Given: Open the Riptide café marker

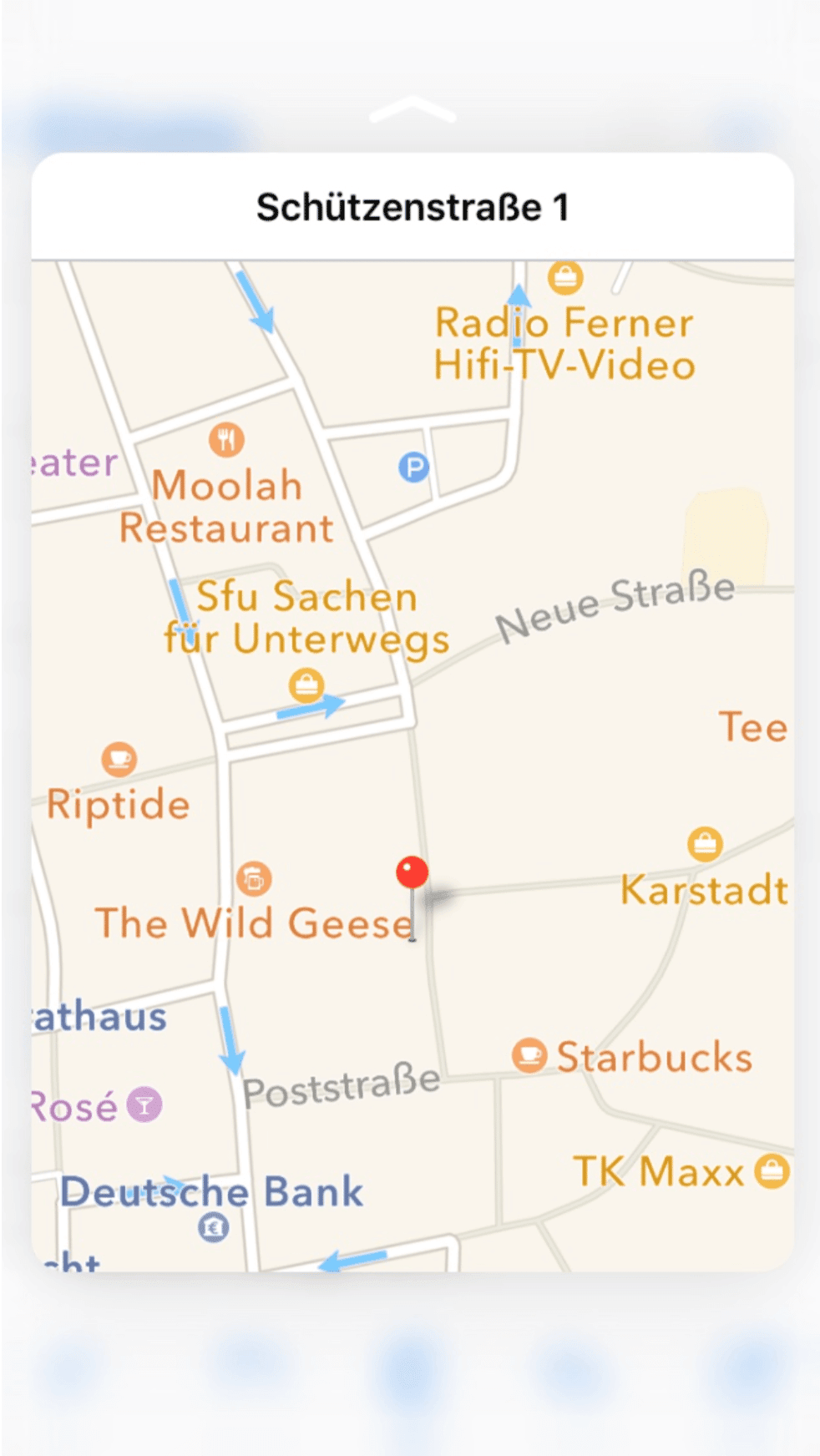Looking at the screenshot, I should pyautogui.click(x=119, y=759).
